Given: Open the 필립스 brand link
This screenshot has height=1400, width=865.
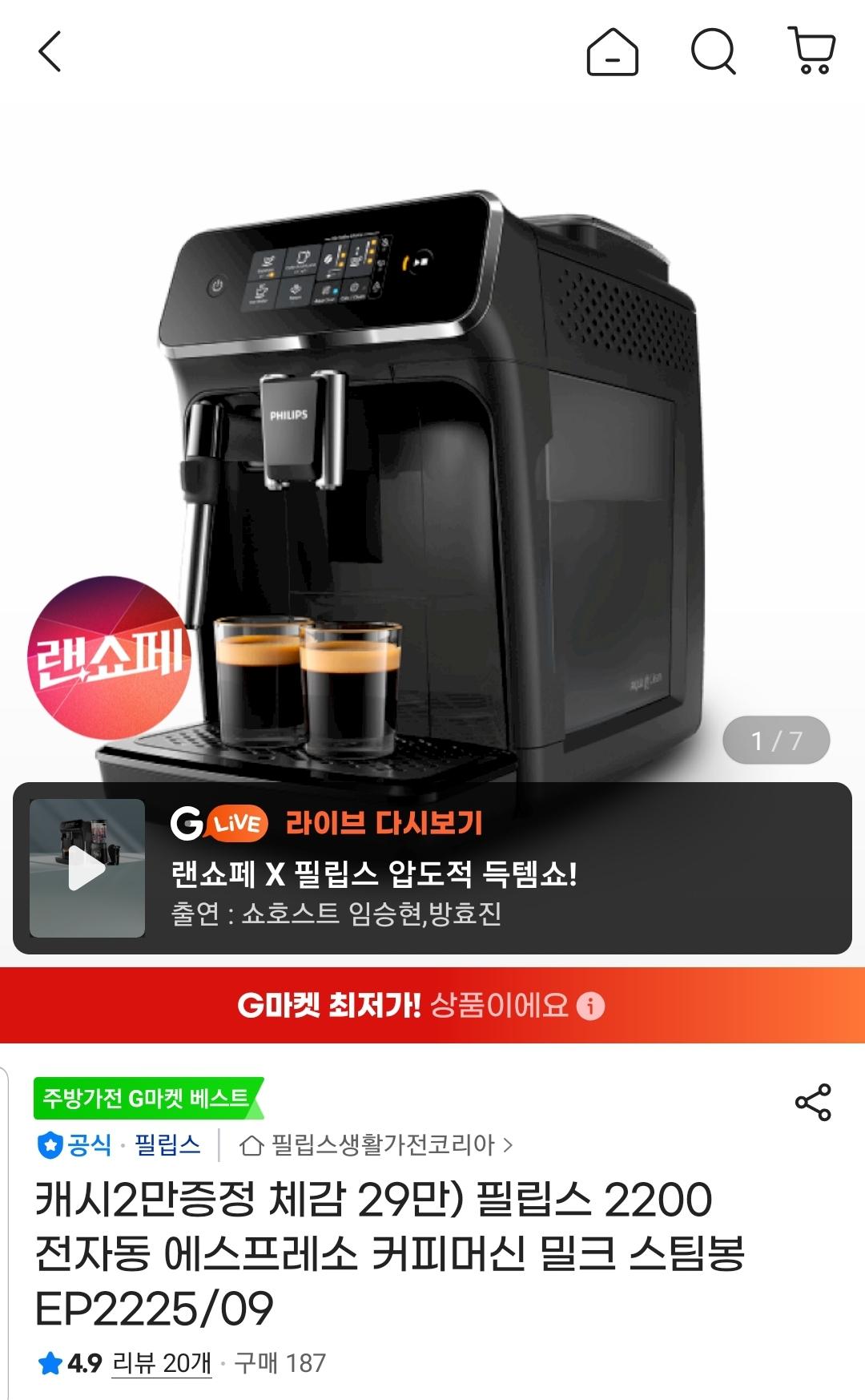Looking at the screenshot, I should coord(167,1145).
